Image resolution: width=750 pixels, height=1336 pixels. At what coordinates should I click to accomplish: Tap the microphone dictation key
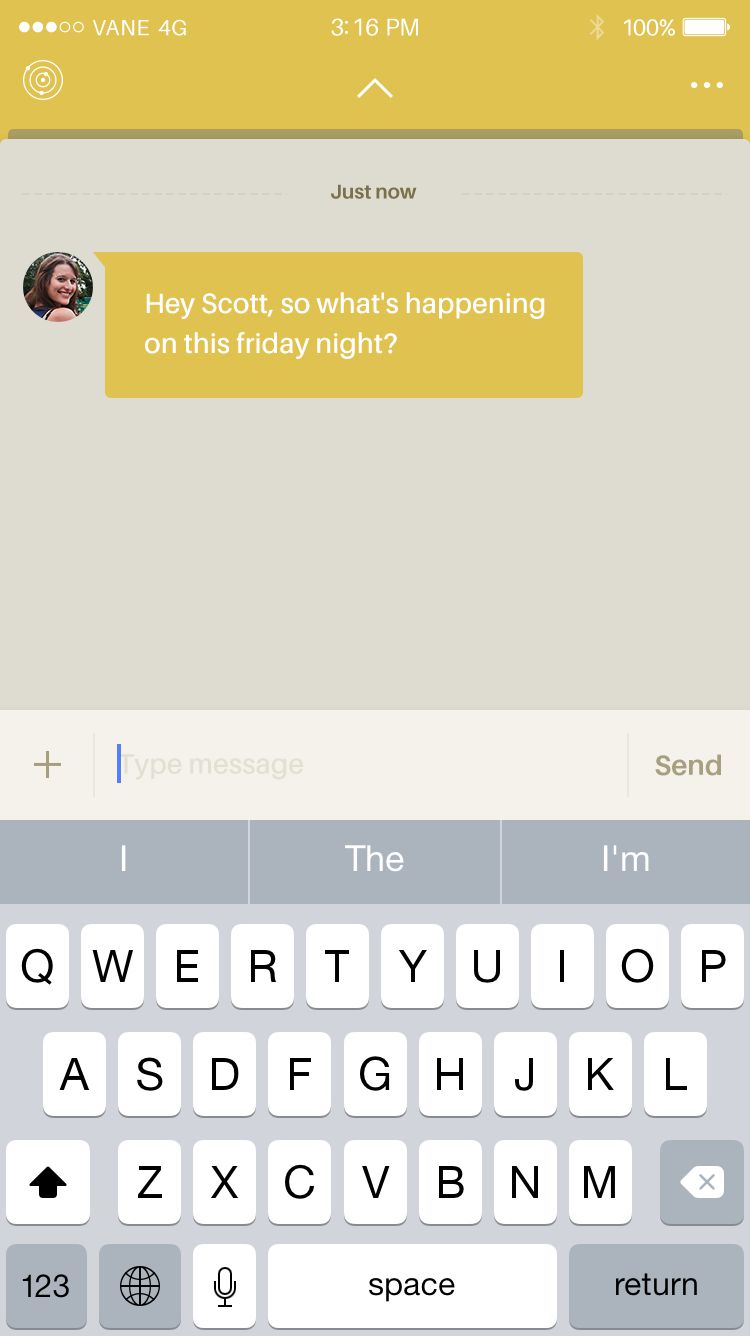(x=225, y=1286)
